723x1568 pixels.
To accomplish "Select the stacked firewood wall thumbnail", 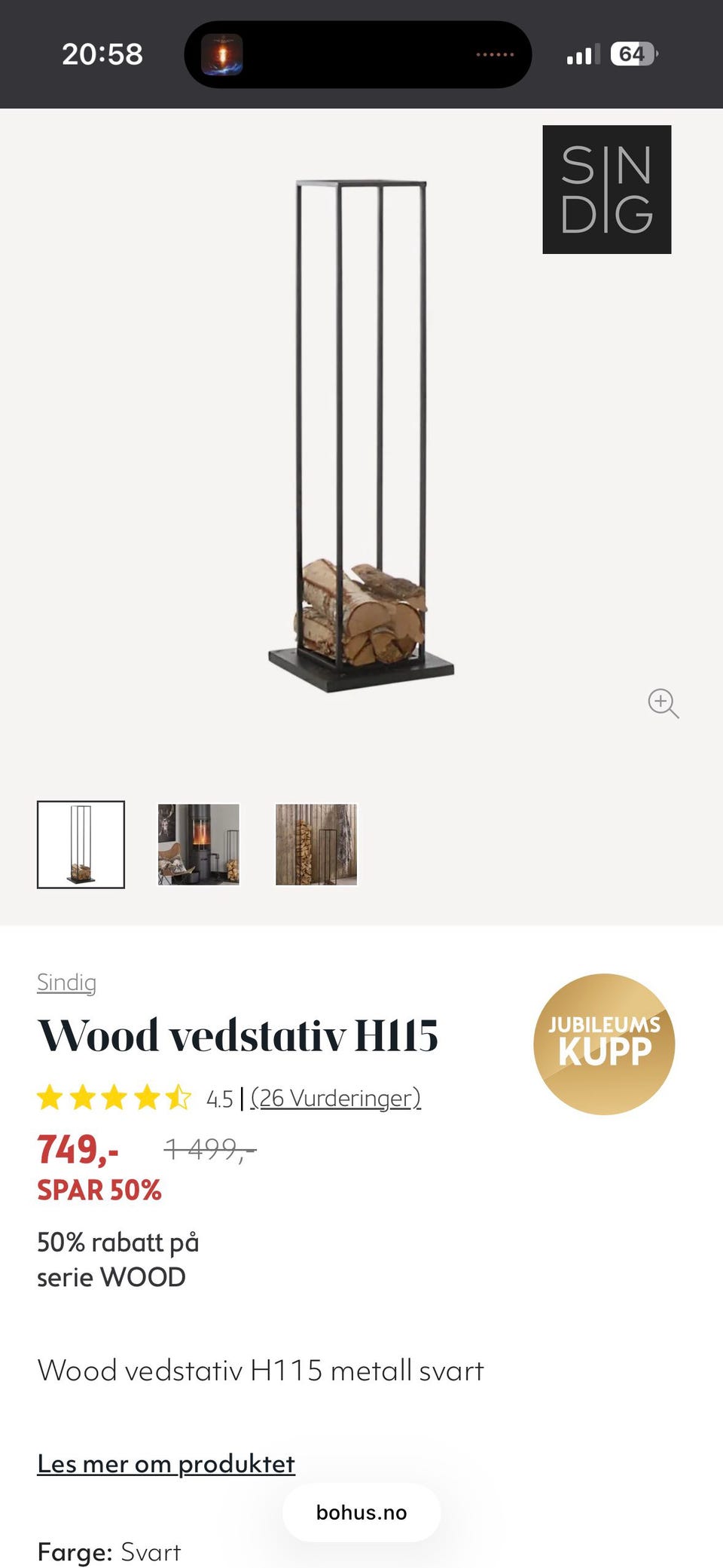I will point(316,845).
